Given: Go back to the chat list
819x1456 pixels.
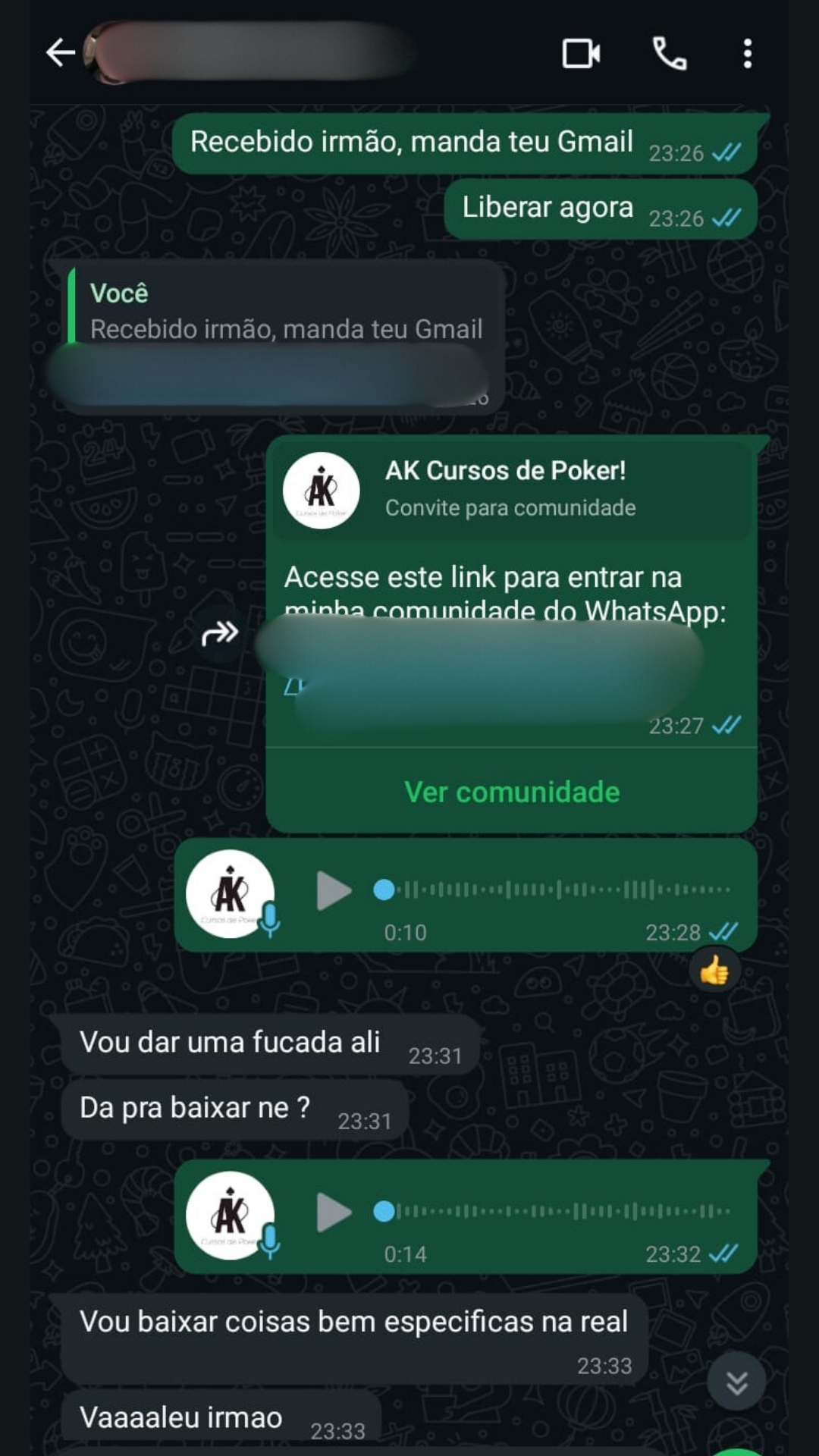Looking at the screenshot, I should (x=60, y=53).
